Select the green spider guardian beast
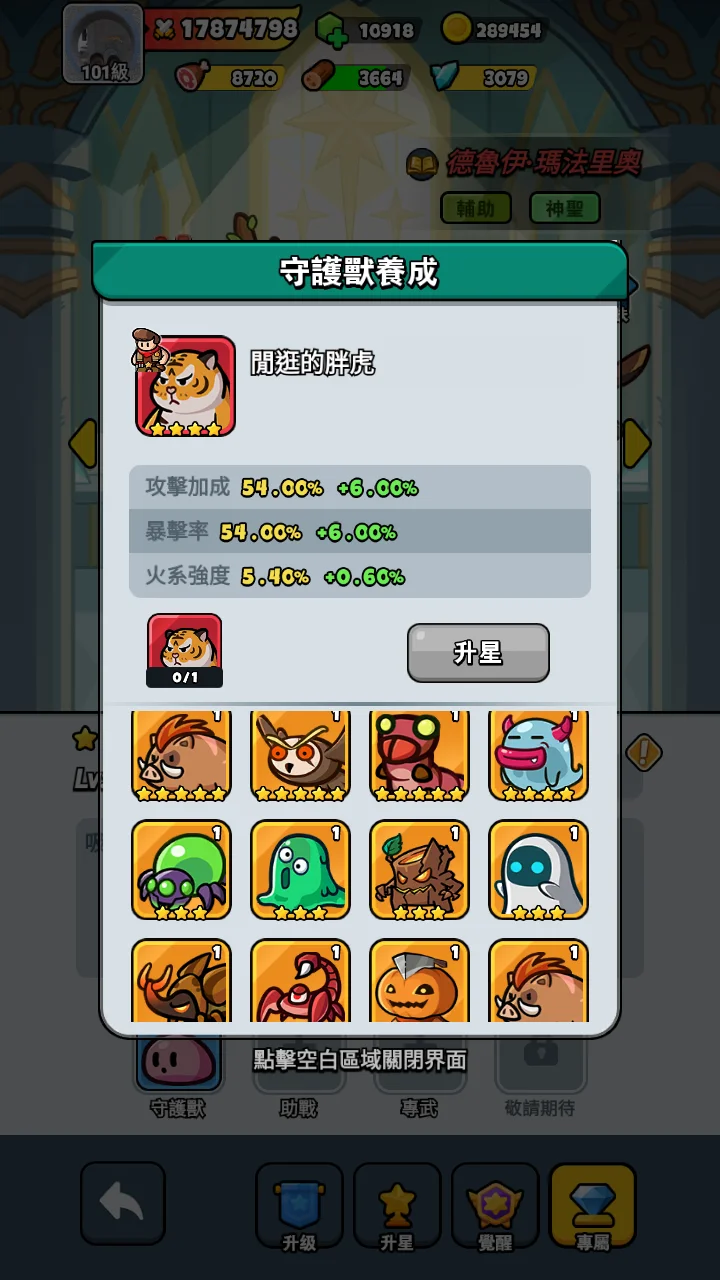 pyautogui.click(x=181, y=869)
